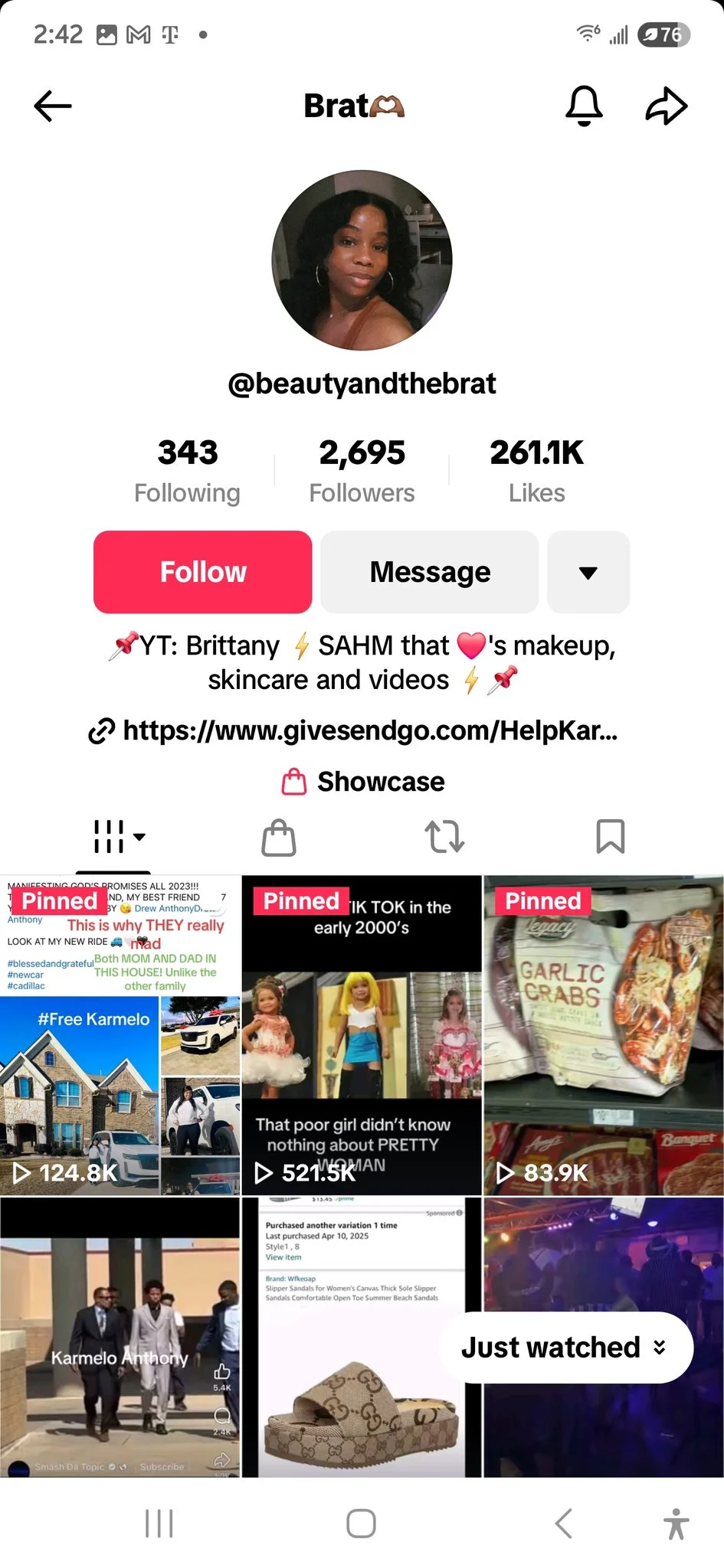724x1568 pixels.
Task: Expand suggested accounts dropdown arrow
Action: [588, 572]
